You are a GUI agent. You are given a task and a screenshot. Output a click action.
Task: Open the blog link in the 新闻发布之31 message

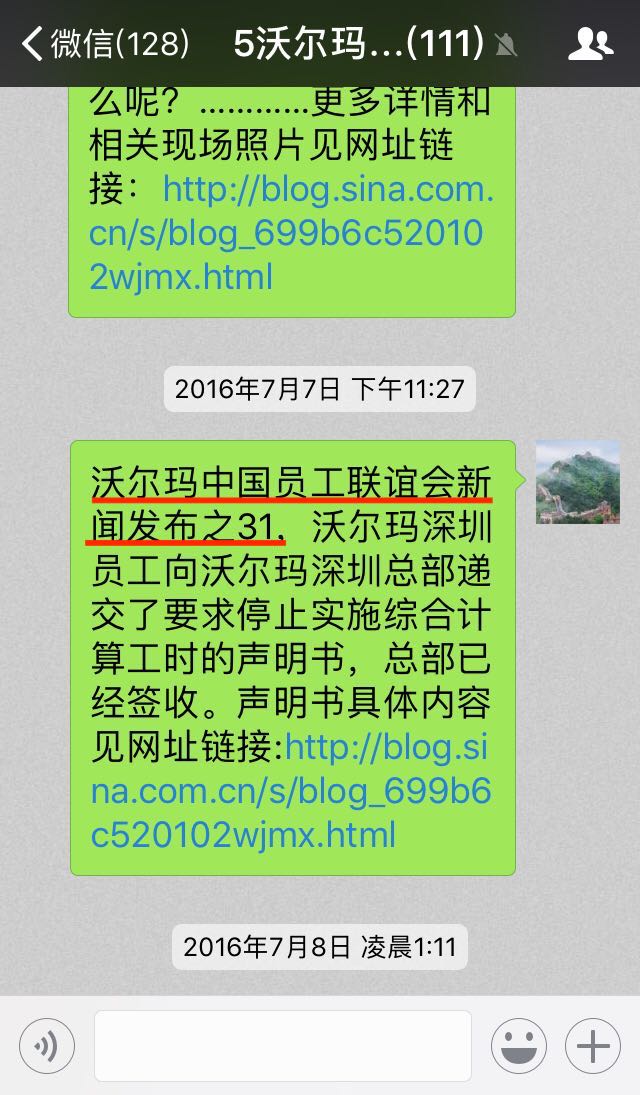291,792
